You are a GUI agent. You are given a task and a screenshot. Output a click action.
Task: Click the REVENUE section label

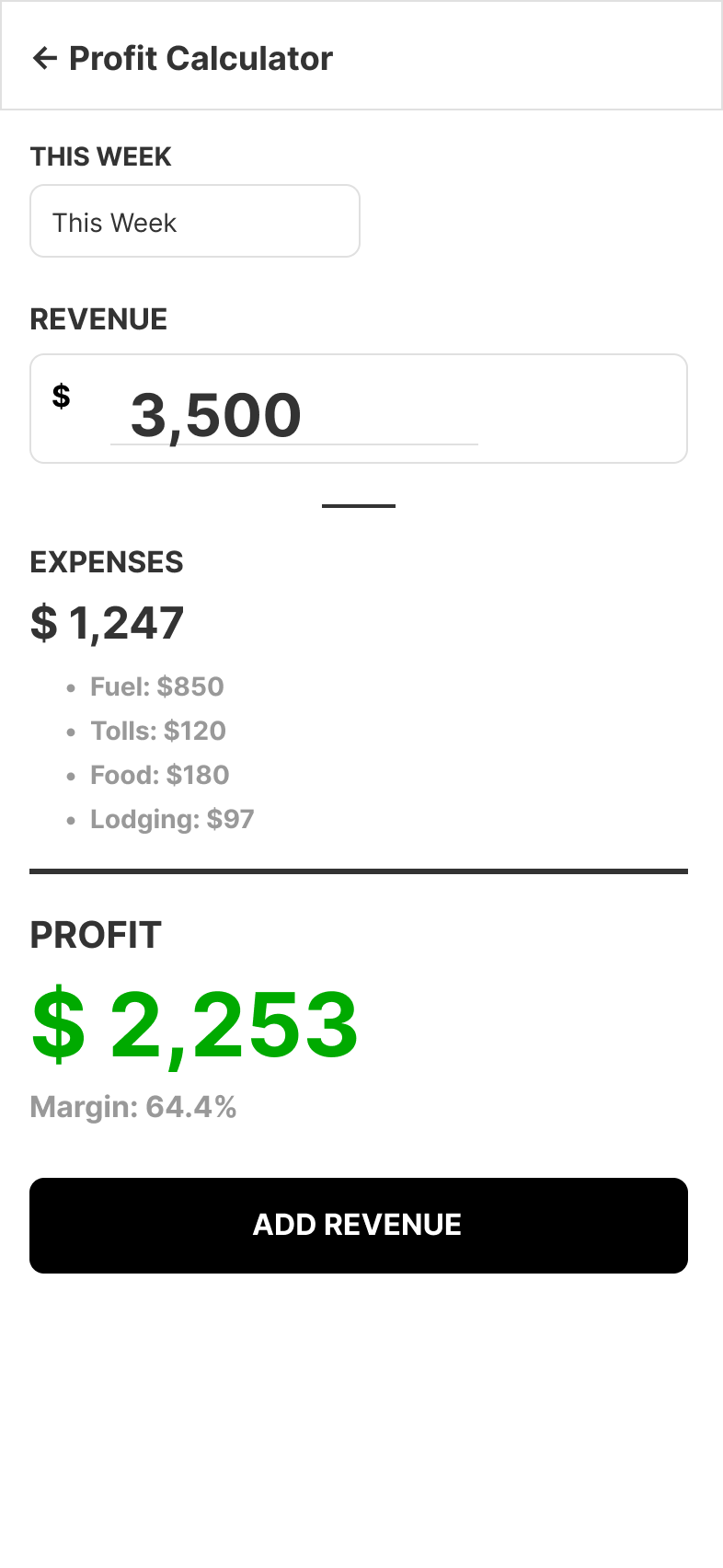click(x=98, y=318)
